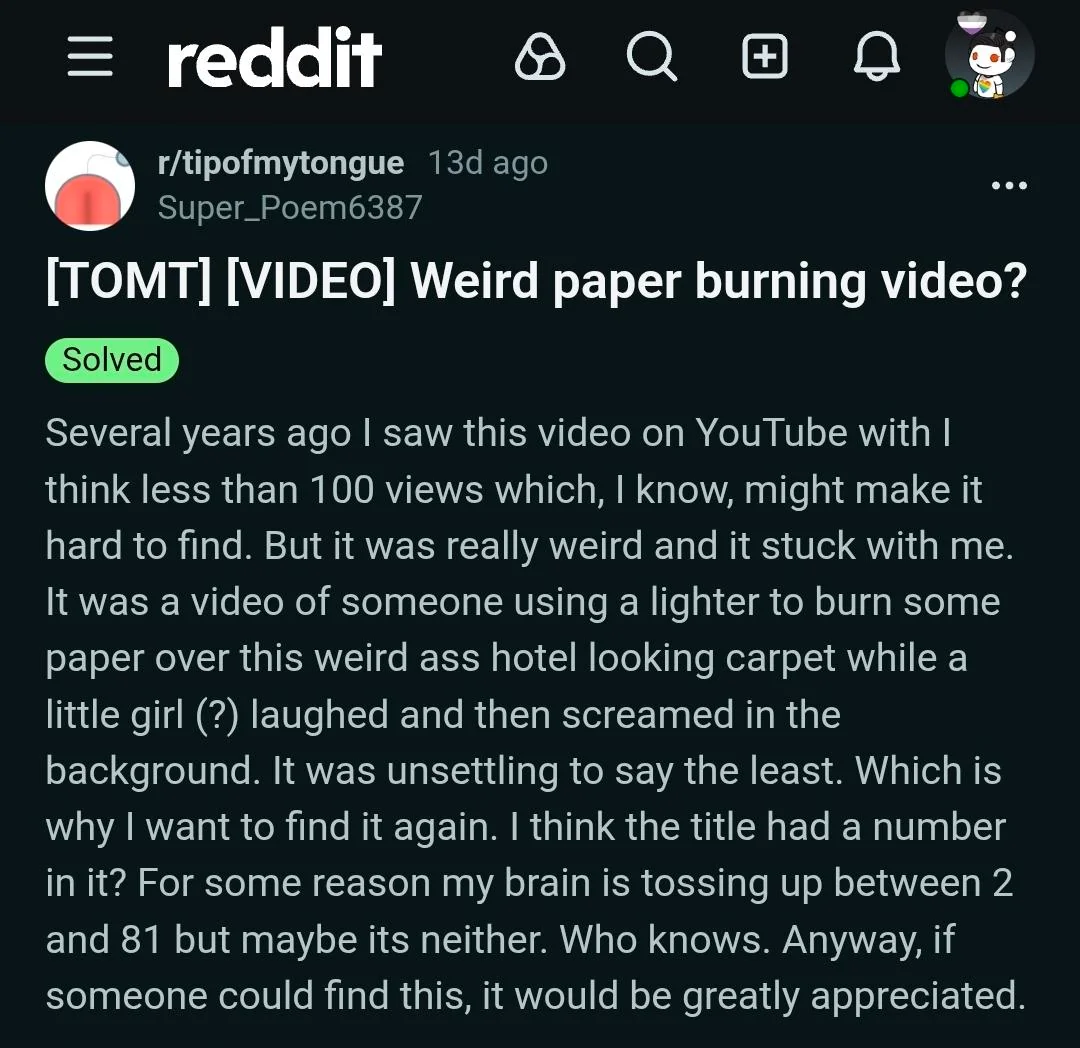Create a new post
This screenshot has height=1048, width=1080.
click(765, 58)
